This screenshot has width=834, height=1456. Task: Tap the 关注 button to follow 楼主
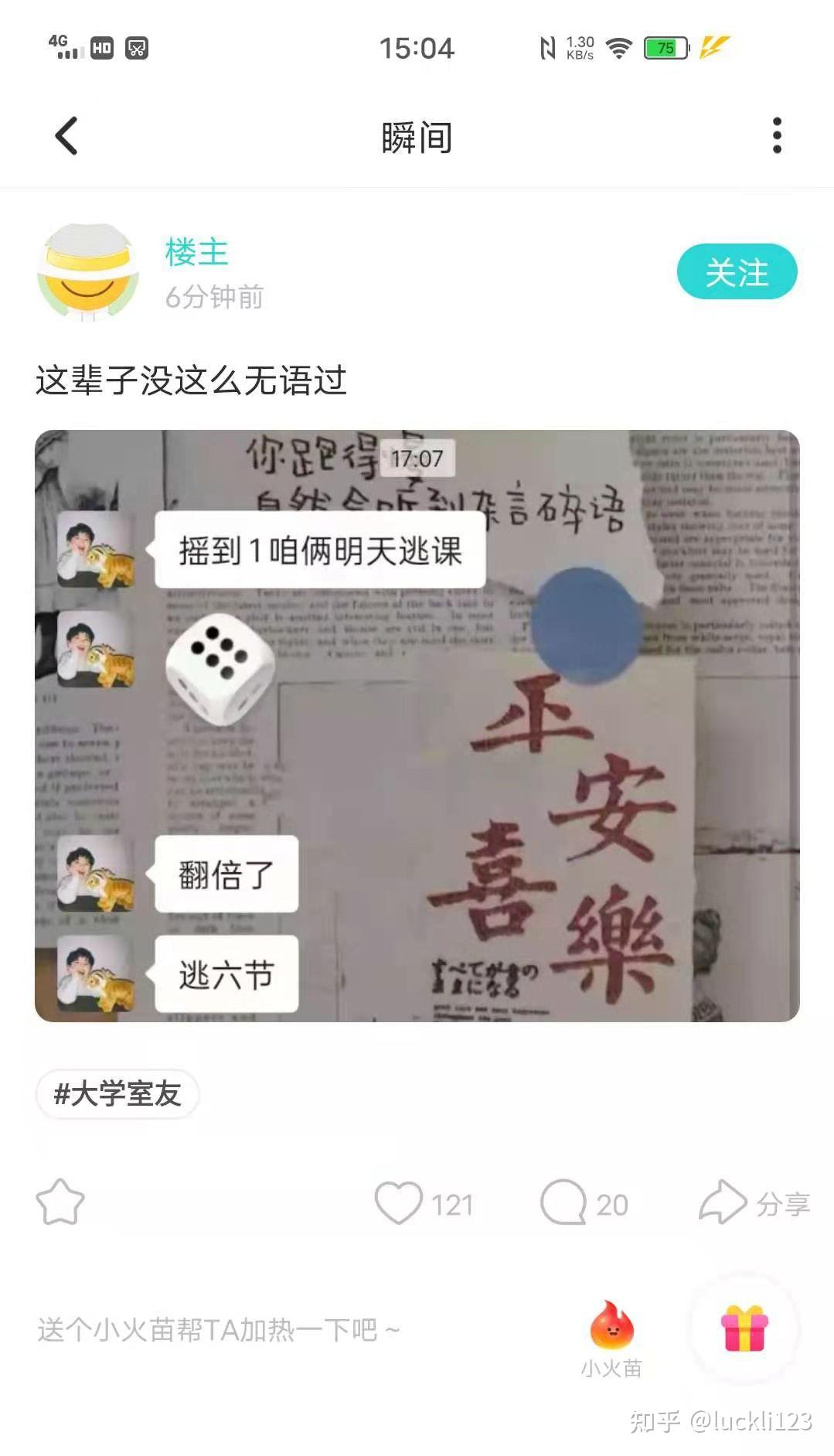(x=737, y=272)
